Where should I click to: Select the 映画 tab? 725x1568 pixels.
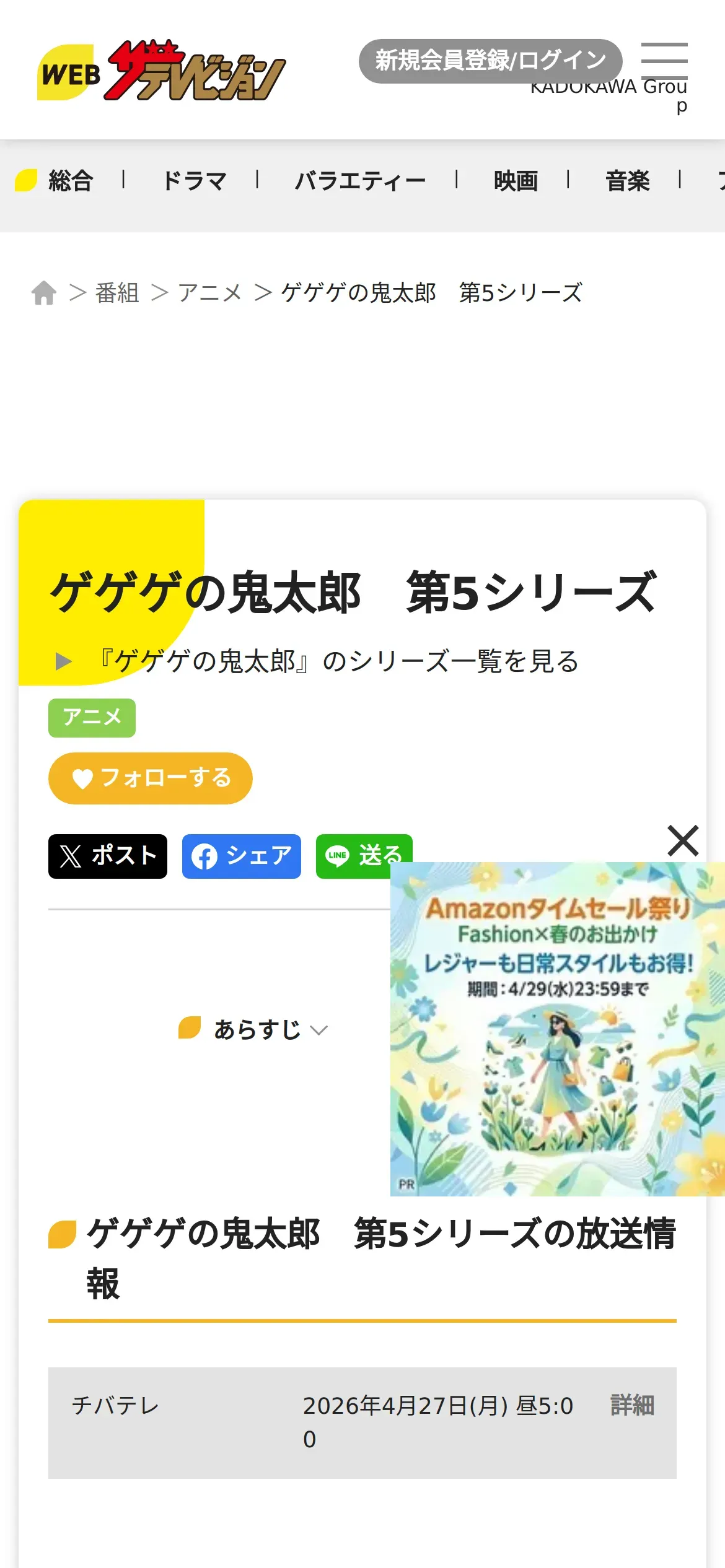click(x=516, y=181)
